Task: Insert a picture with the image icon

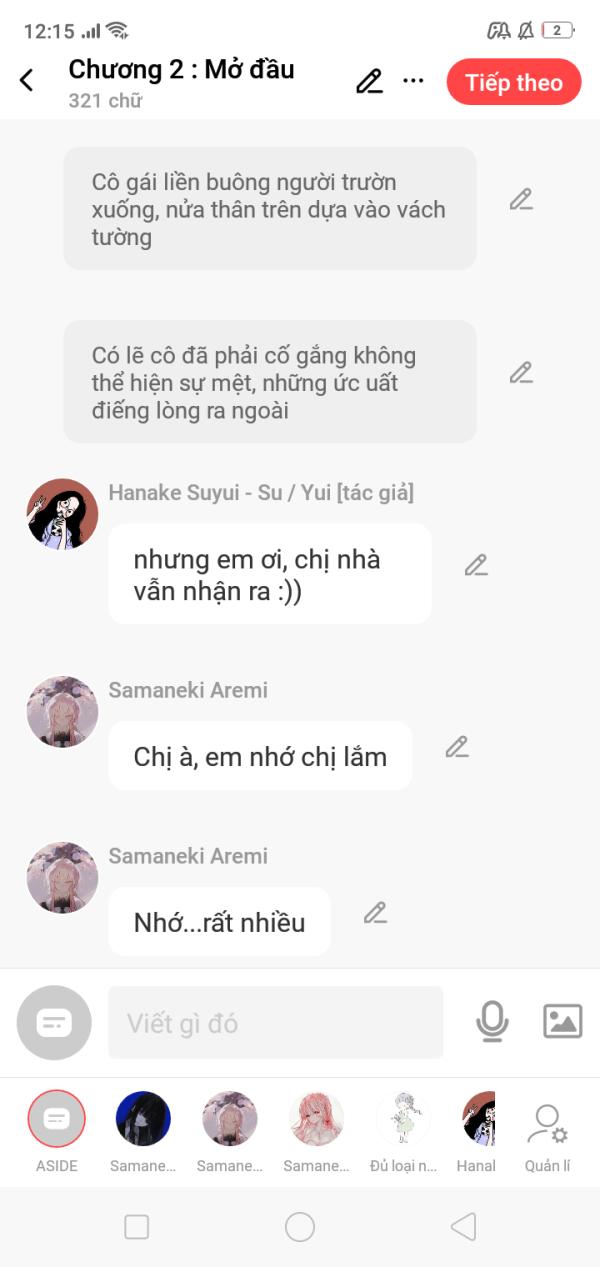Action: 562,1021
